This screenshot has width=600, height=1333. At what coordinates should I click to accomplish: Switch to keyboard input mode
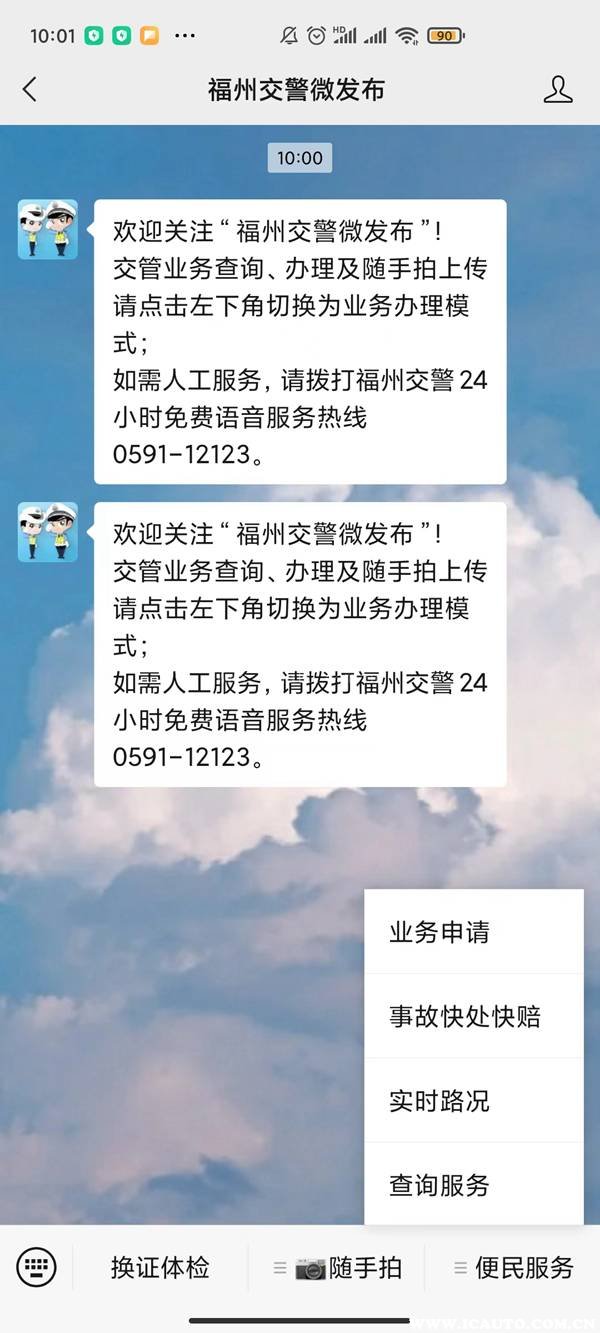point(37,1268)
